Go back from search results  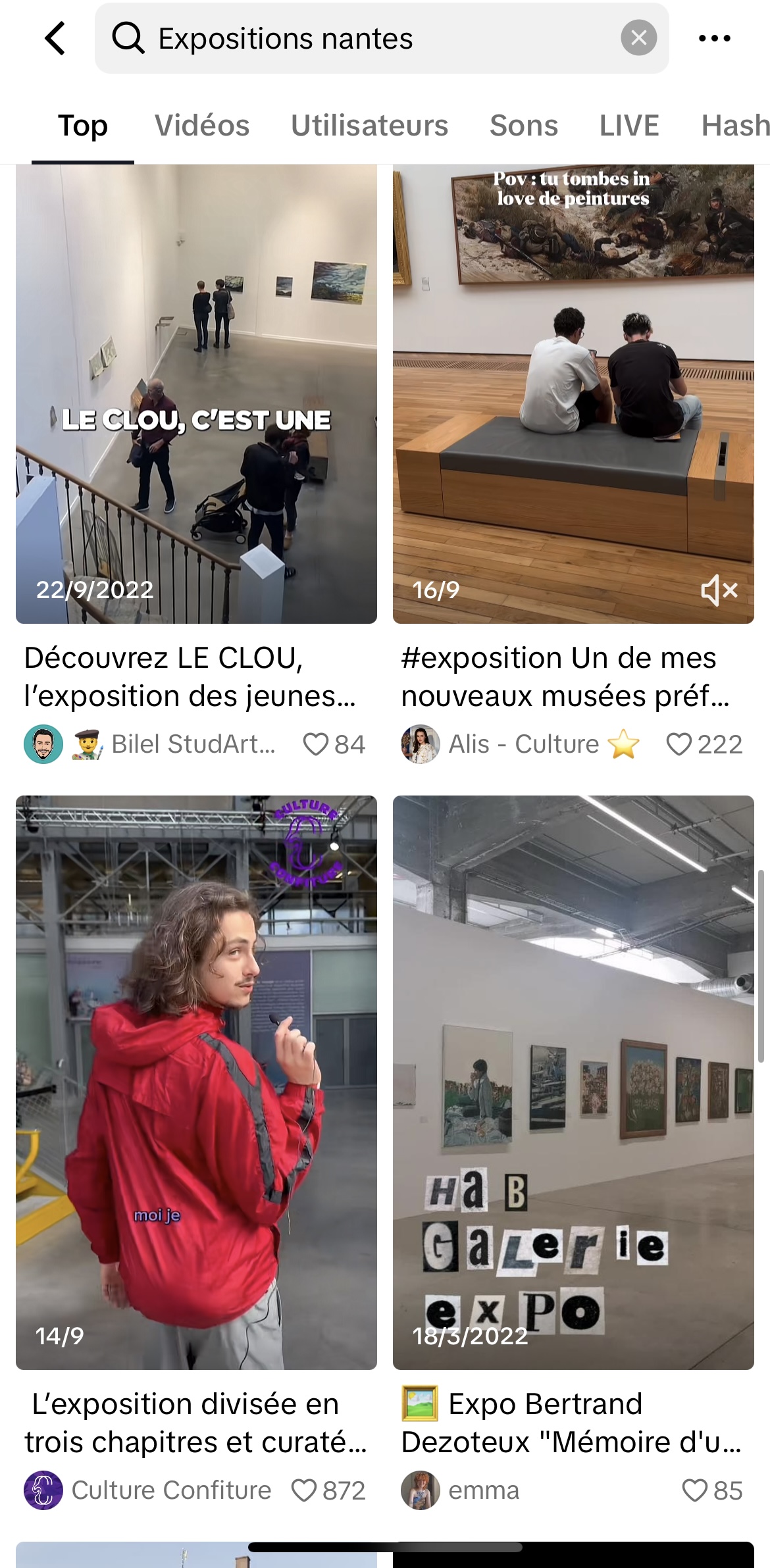pyautogui.click(x=56, y=38)
